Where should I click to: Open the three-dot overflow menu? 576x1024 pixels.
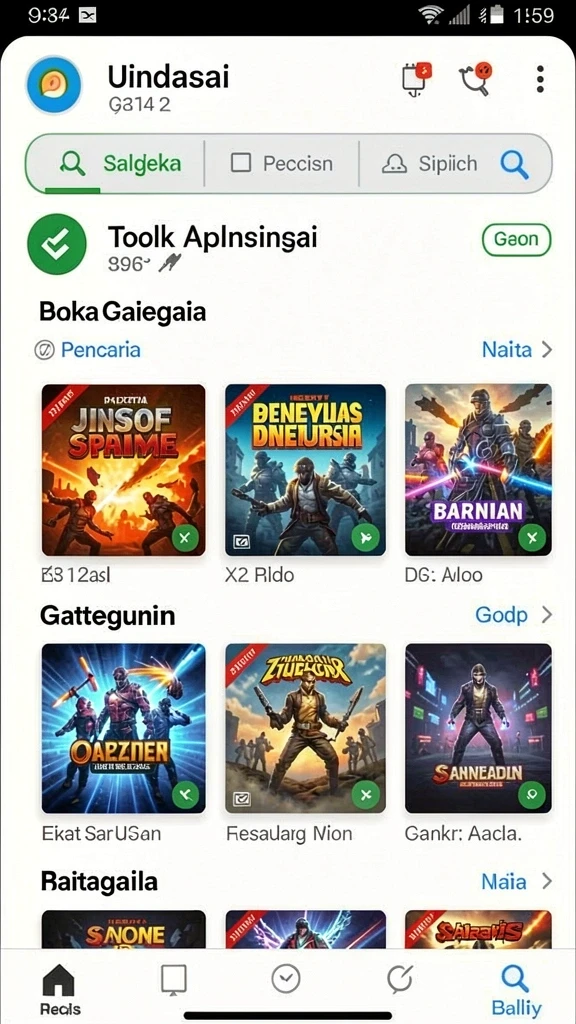pyautogui.click(x=539, y=79)
